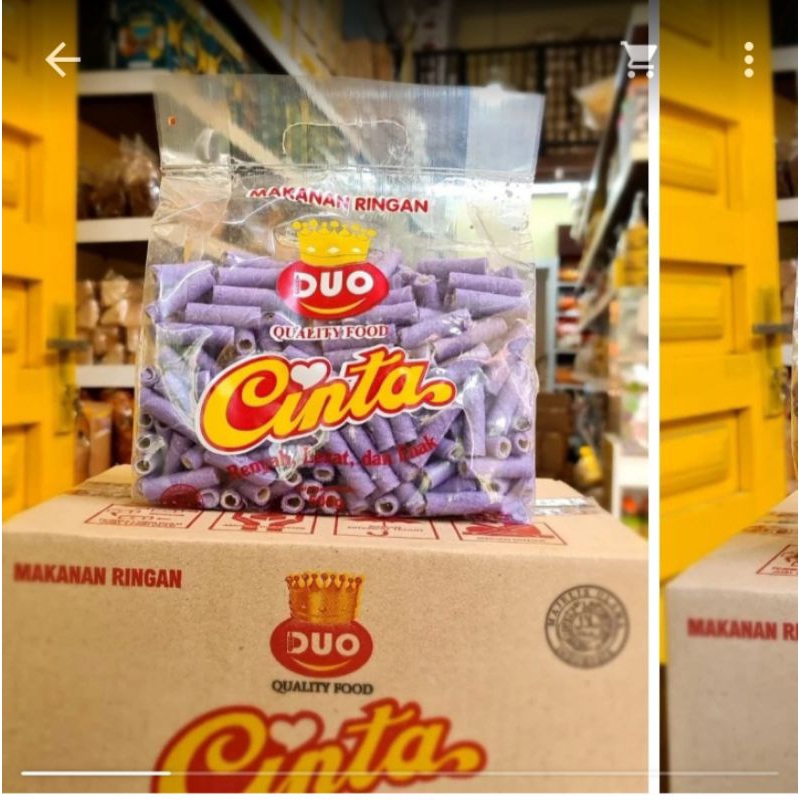
Task: Open the shopping cart
Action: [x=638, y=59]
